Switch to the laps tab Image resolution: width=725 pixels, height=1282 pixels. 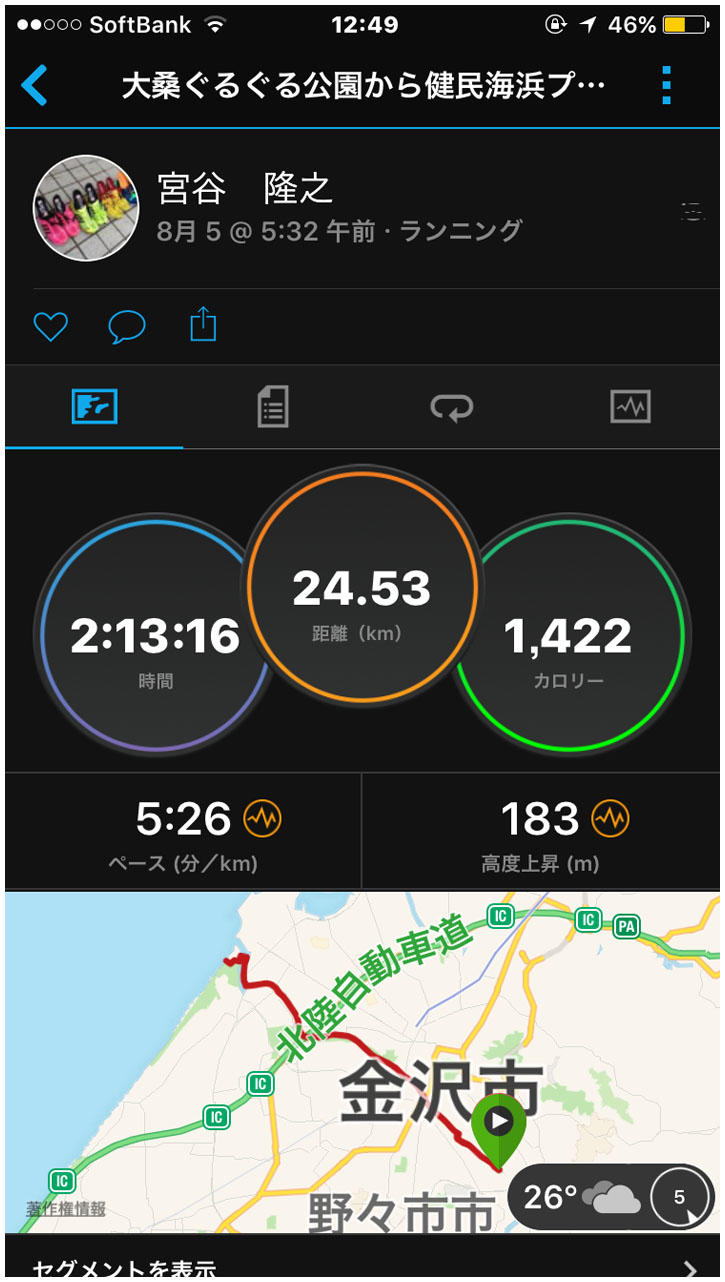(452, 407)
